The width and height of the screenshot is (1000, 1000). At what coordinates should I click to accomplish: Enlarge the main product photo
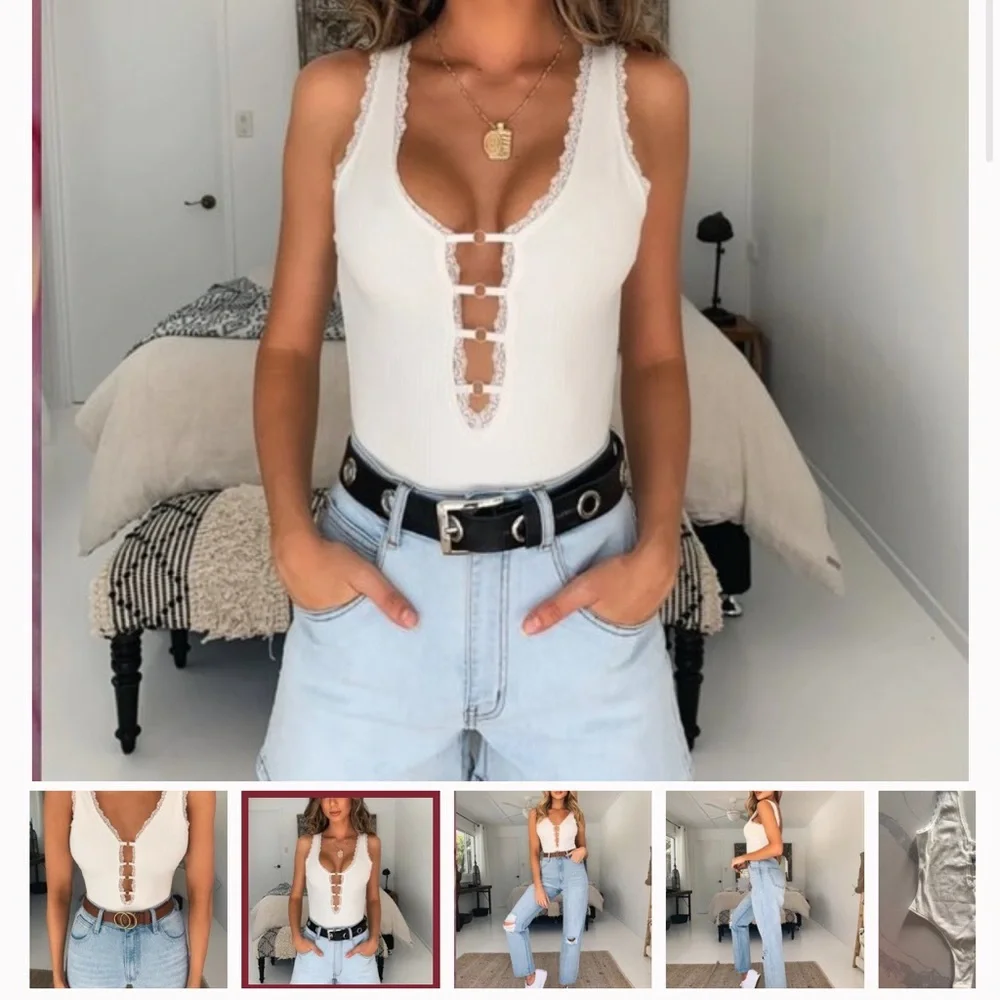click(x=500, y=390)
